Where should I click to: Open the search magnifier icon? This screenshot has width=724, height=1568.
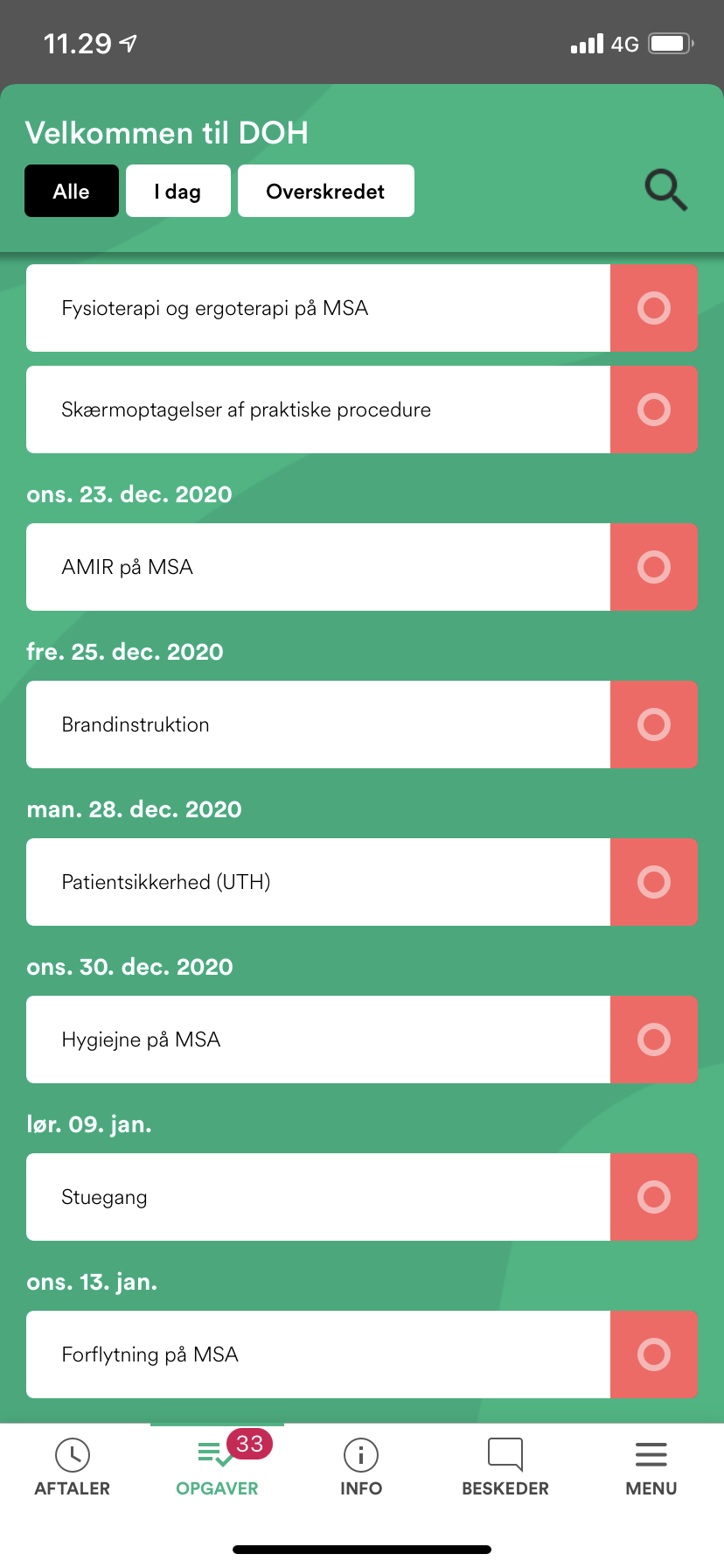[666, 191]
